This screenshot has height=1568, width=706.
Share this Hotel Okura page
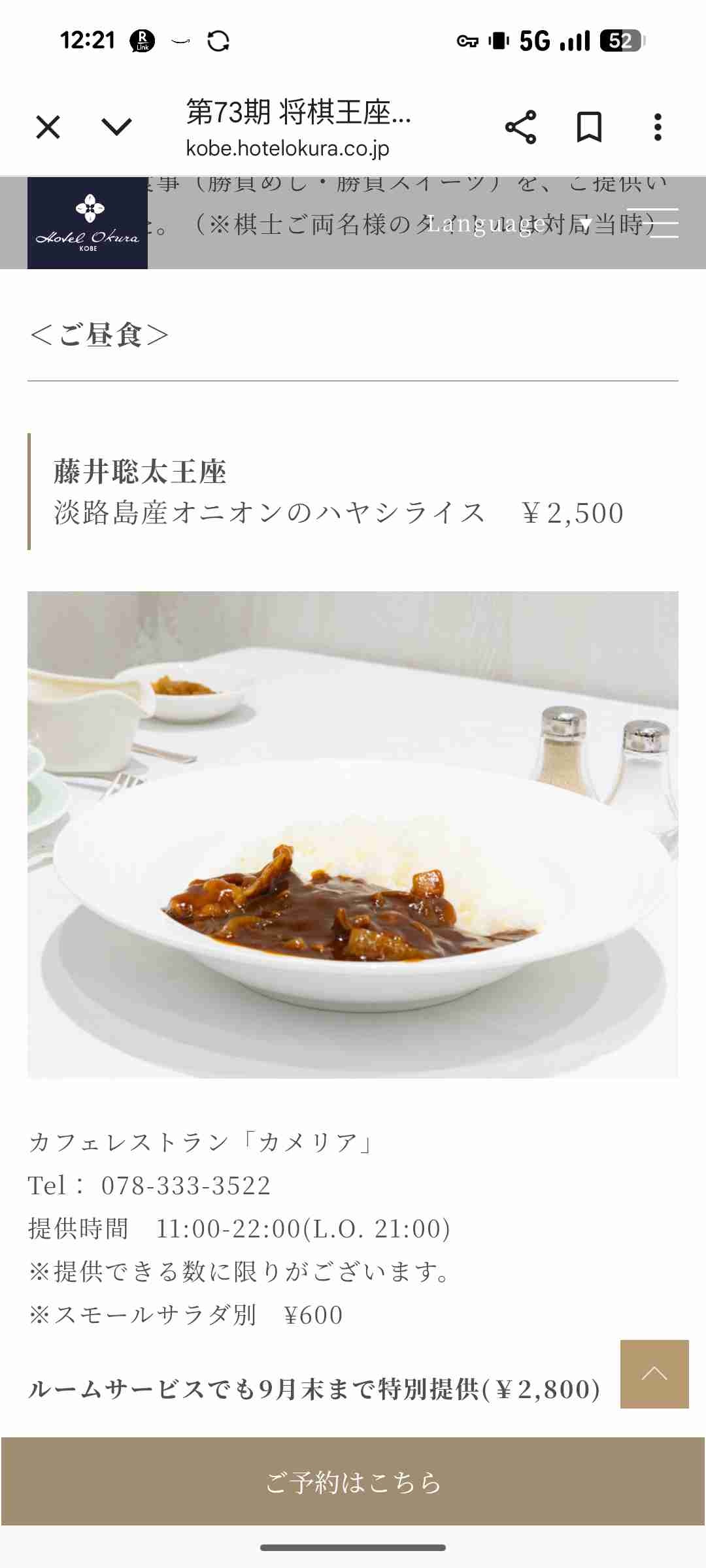pos(520,127)
